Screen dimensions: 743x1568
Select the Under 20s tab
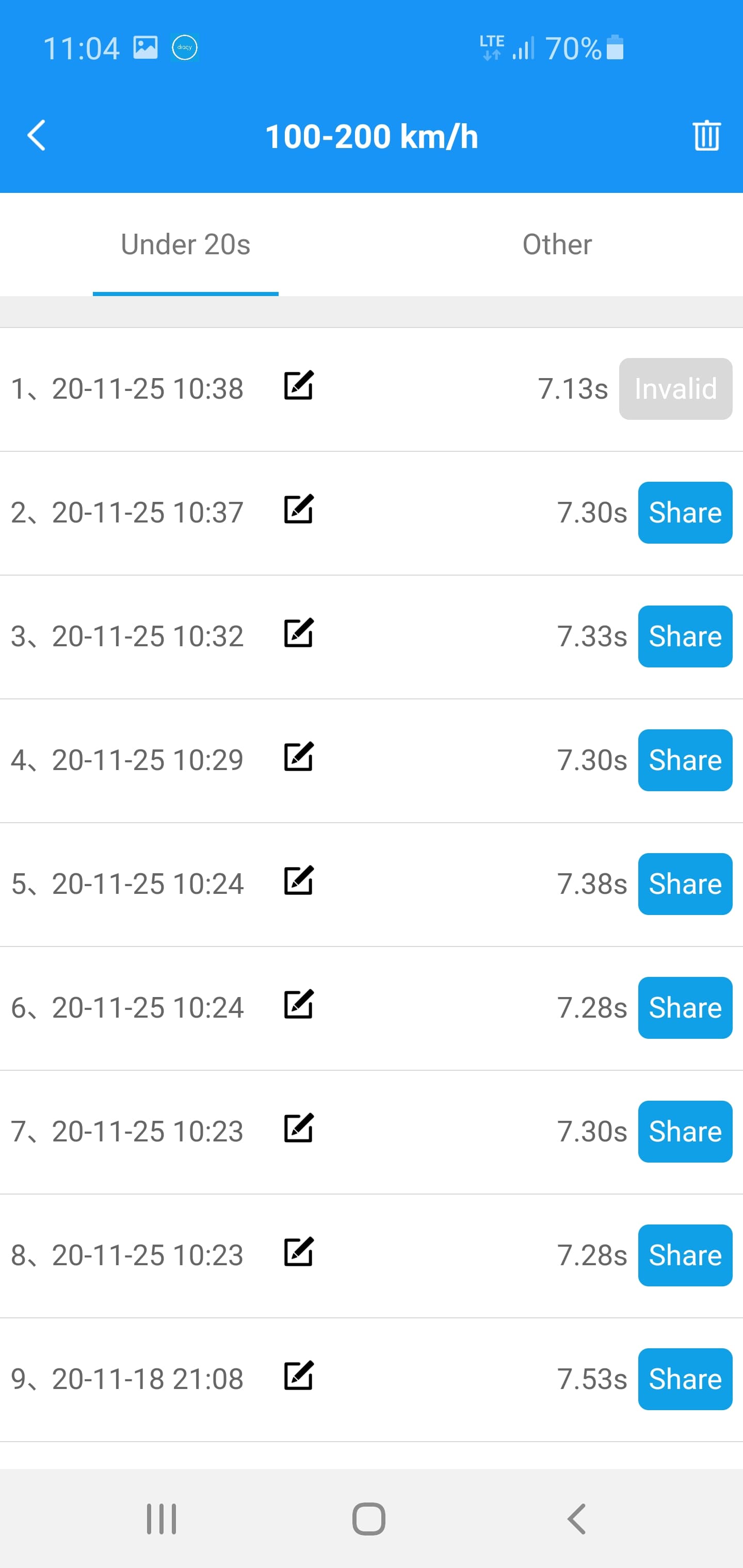point(186,244)
